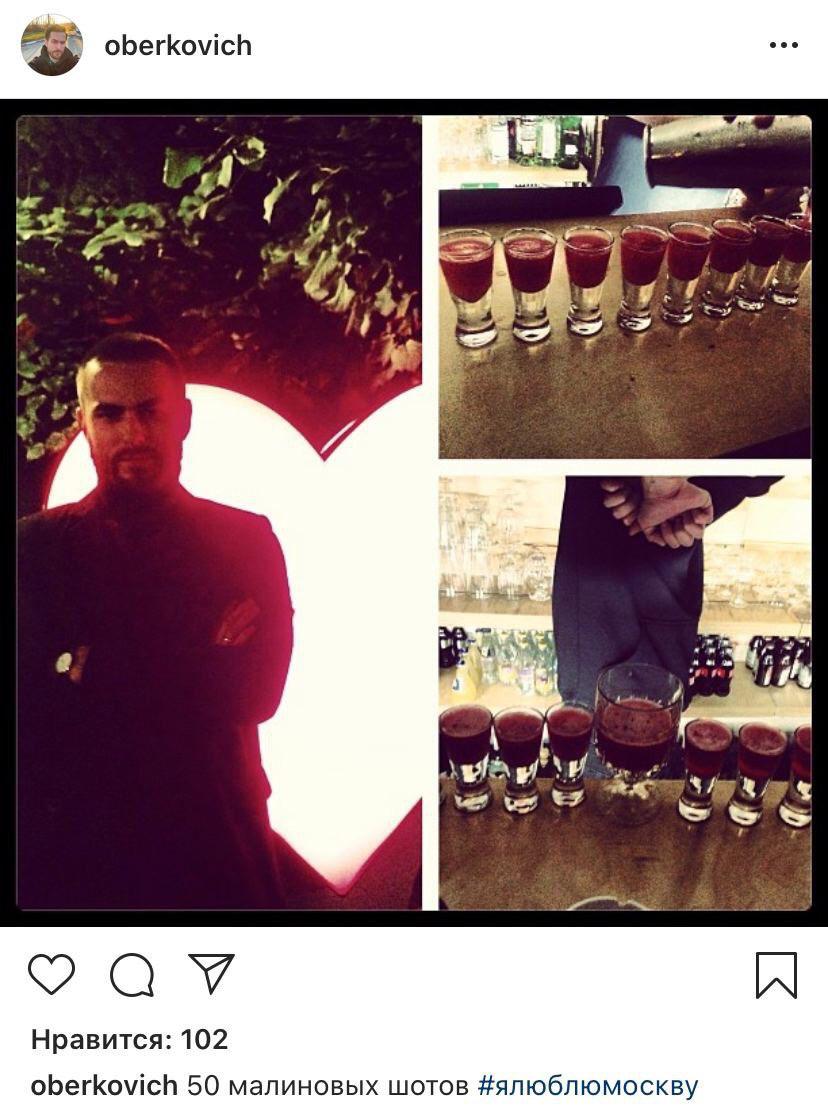Share post via paper plane icon
828x1119 pixels.
tap(211, 973)
